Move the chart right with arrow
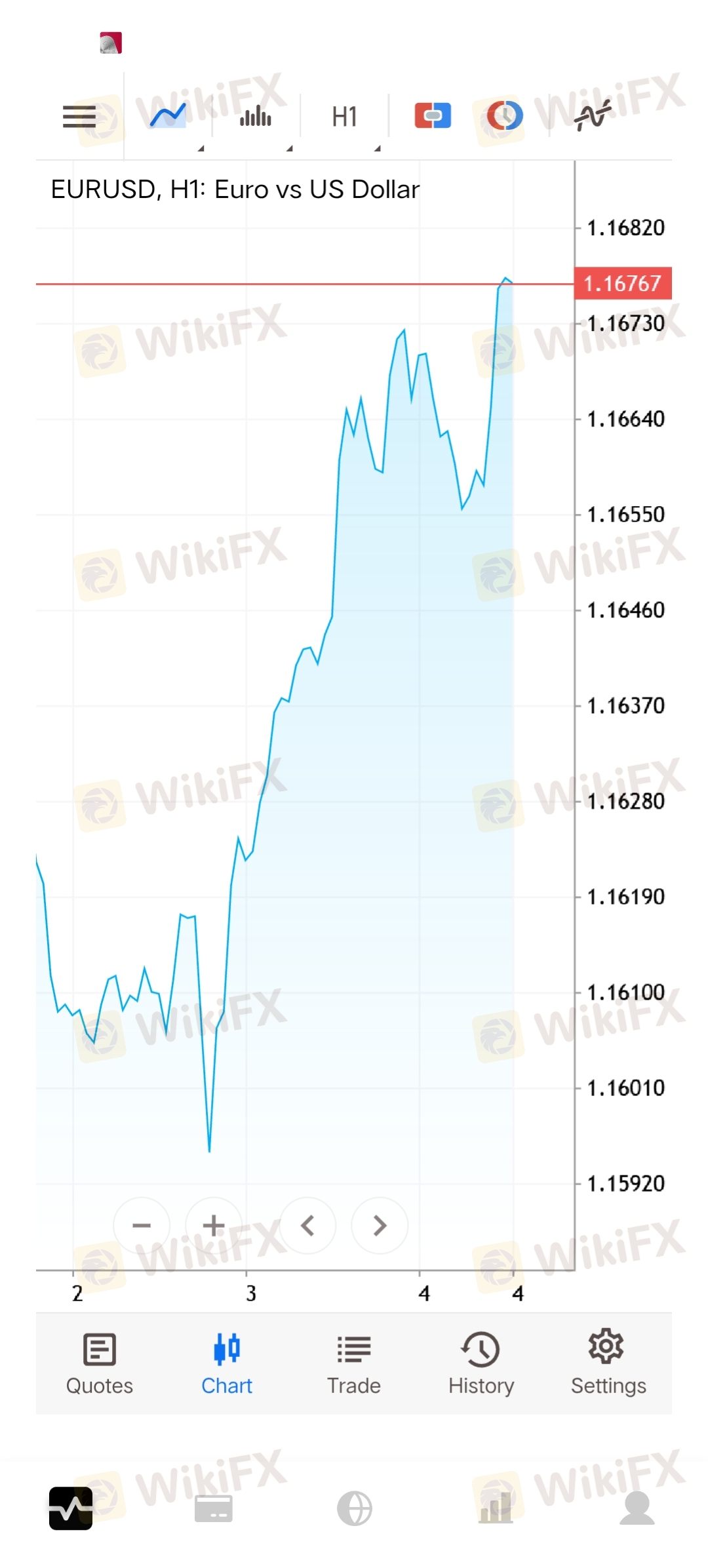Image resolution: width=708 pixels, height=1568 pixels. click(x=380, y=1225)
